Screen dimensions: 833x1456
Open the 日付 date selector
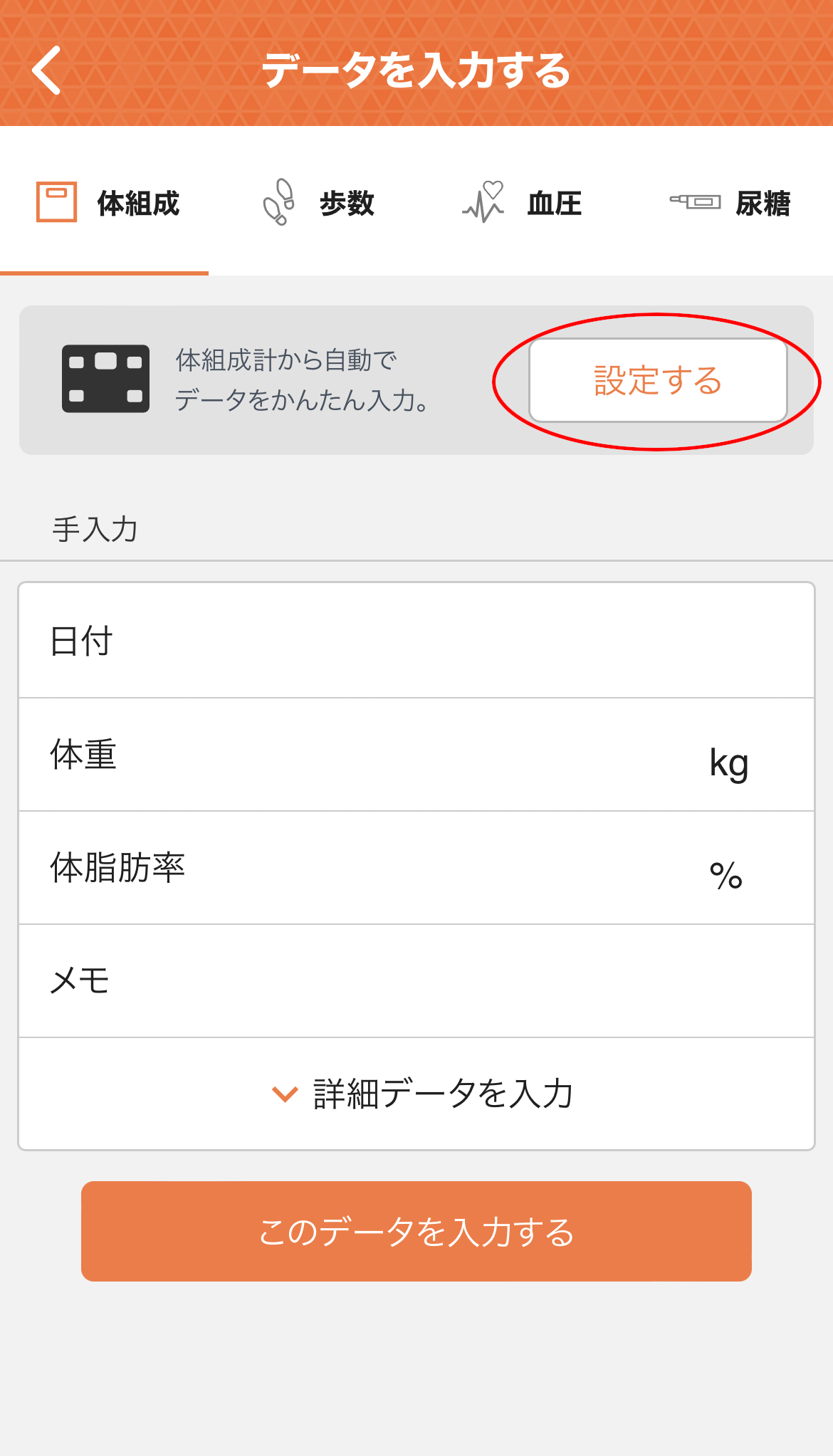click(416, 641)
